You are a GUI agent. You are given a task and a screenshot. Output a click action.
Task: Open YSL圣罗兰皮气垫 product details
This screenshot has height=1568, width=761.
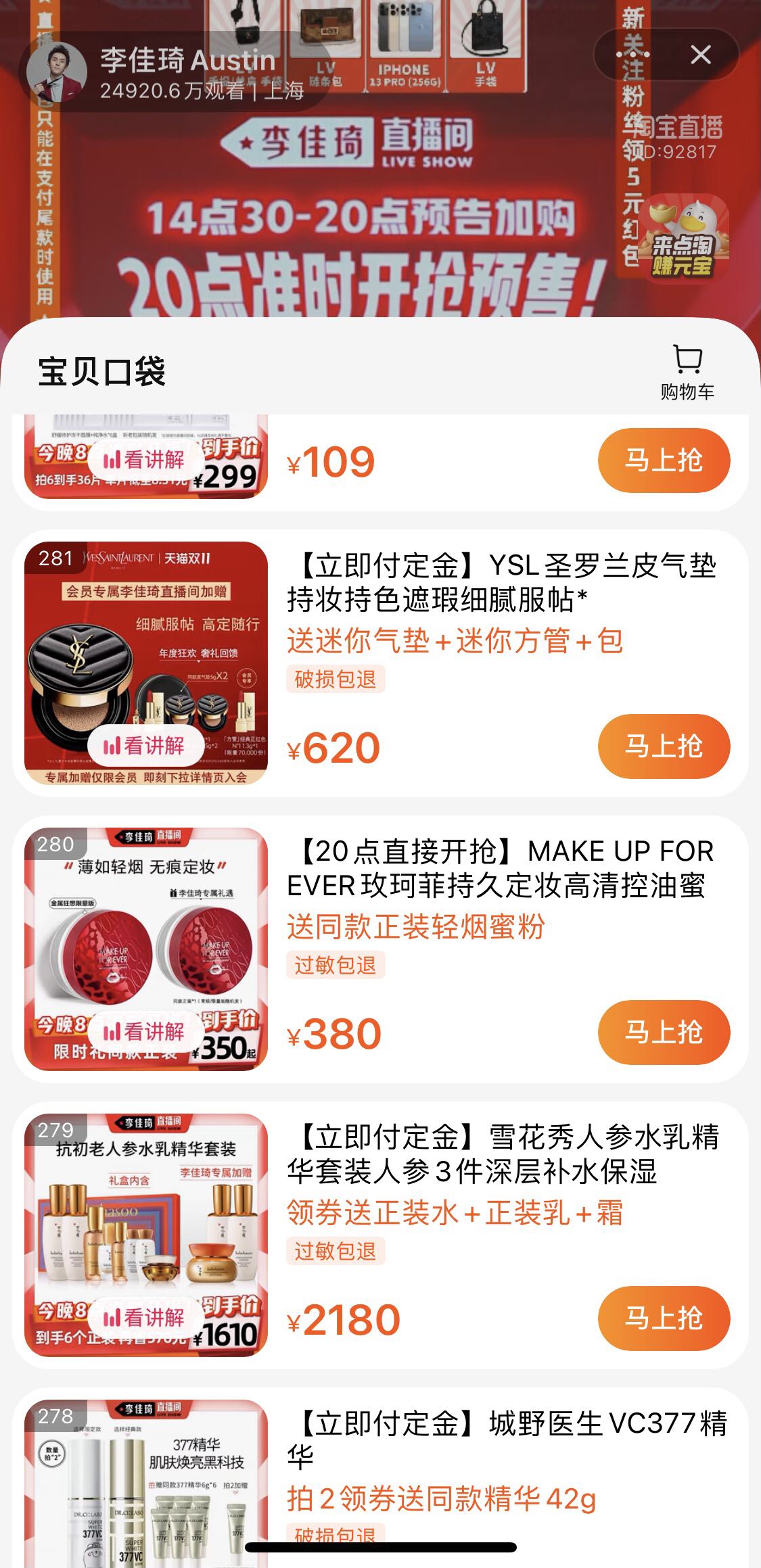[x=501, y=583]
